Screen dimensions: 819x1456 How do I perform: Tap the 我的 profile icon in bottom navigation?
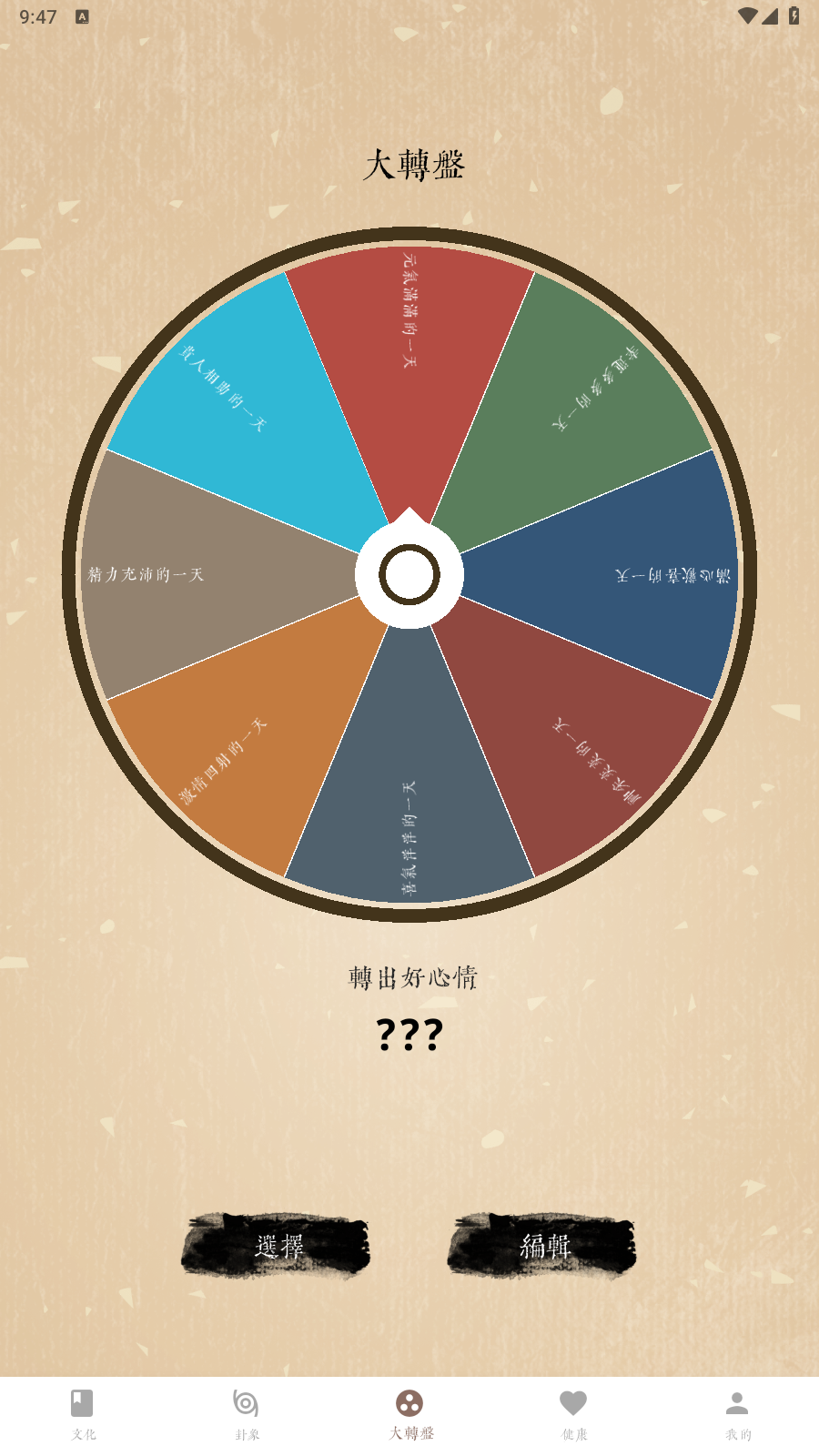point(737,1401)
